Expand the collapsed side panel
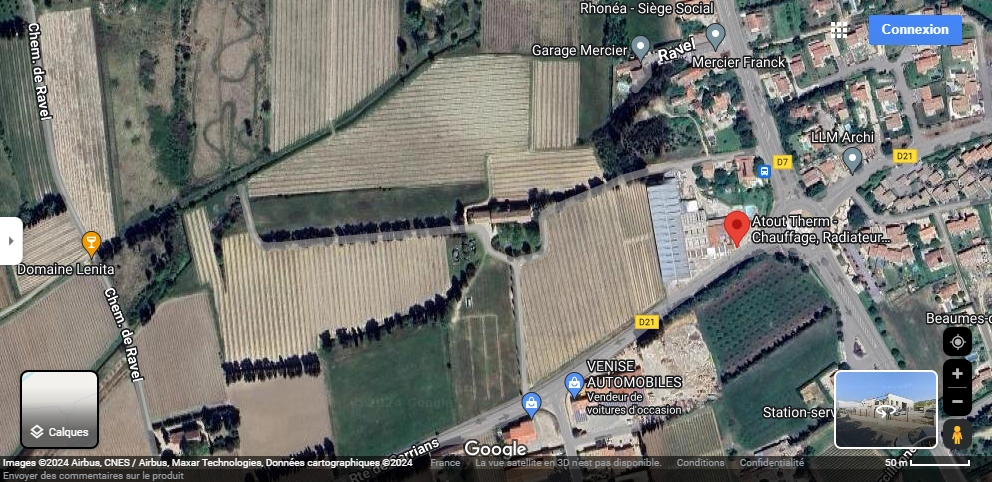This screenshot has width=992, height=482. [x=10, y=241]
